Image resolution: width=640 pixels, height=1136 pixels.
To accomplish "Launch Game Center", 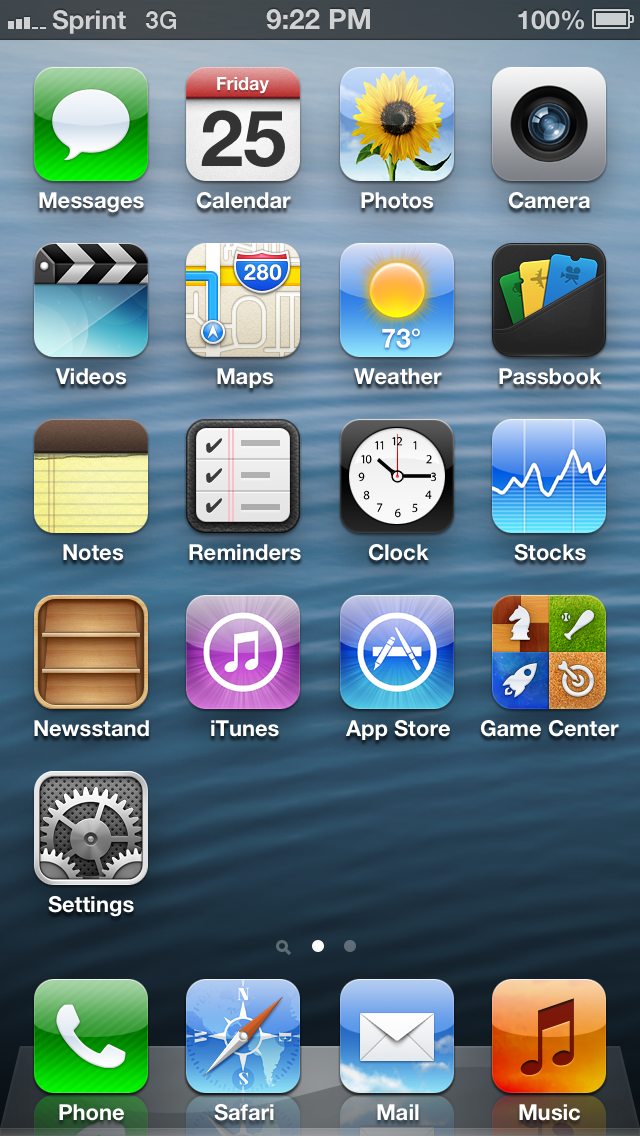I will point(549,653).
